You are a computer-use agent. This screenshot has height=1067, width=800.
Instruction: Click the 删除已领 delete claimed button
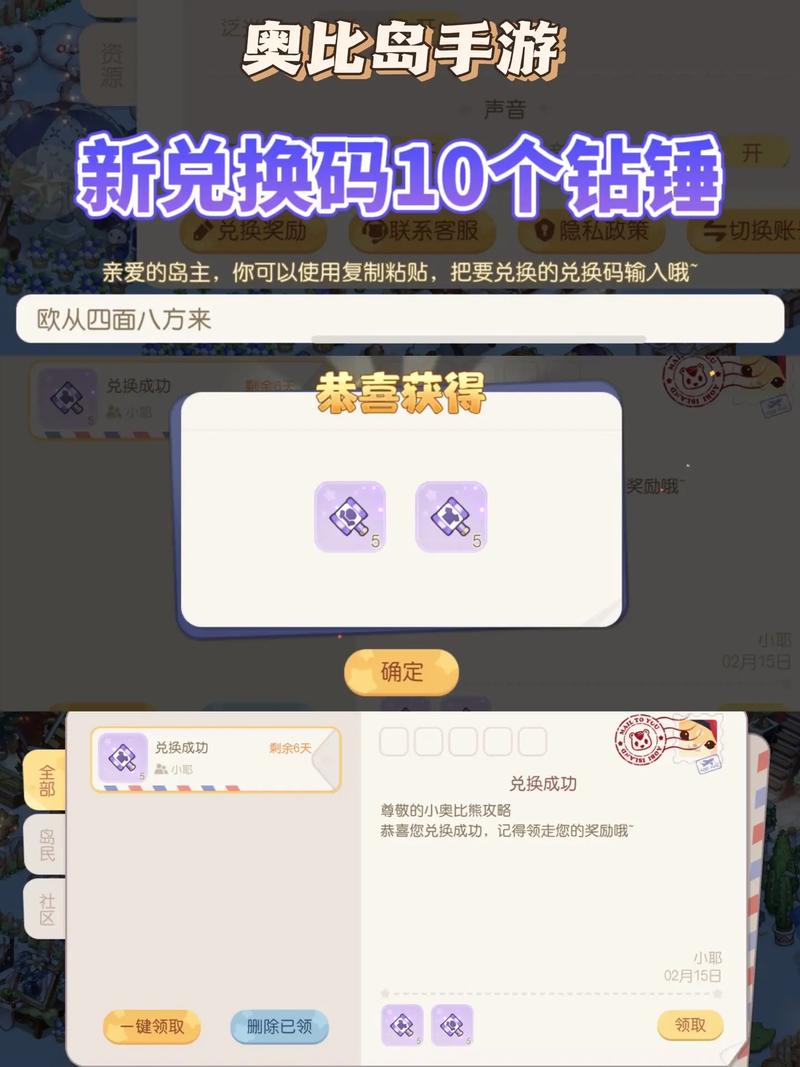pyautogui.click(x=278, y=1027)
